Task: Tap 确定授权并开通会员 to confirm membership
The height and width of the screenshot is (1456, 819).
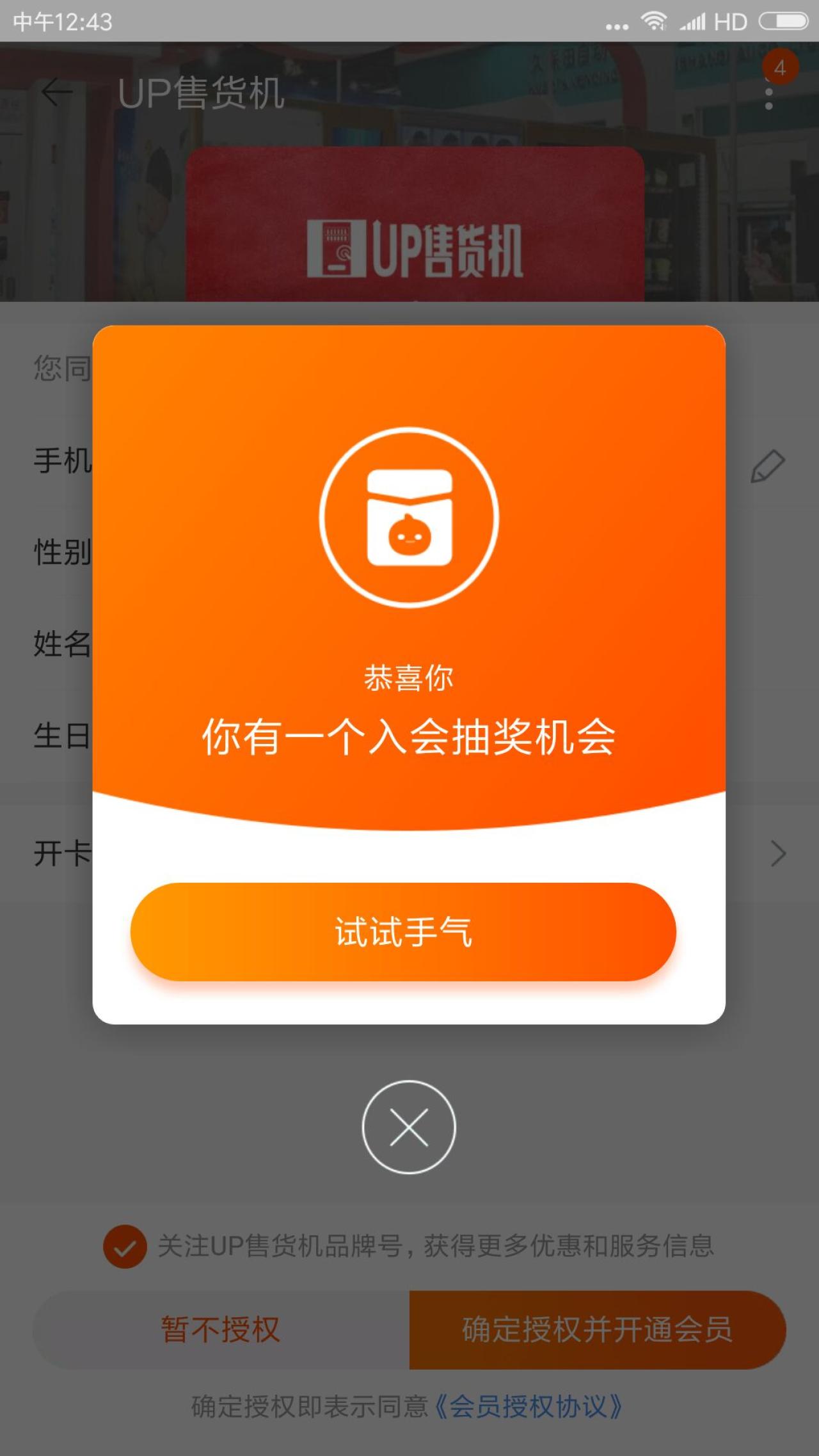Action: (x=597, y=1330)
